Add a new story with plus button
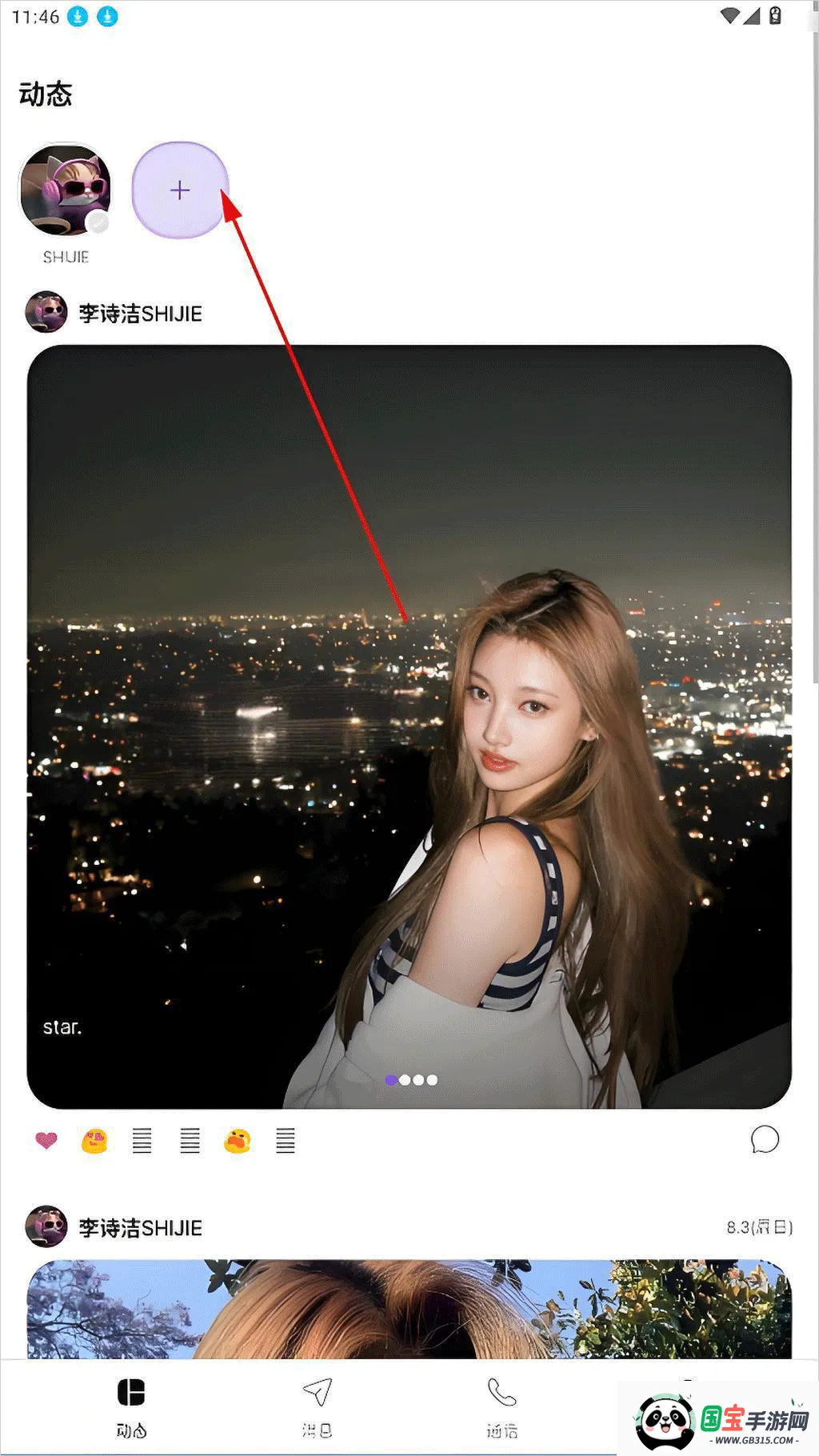Screen dimensions: 819x1456 (x=180, y=190)
